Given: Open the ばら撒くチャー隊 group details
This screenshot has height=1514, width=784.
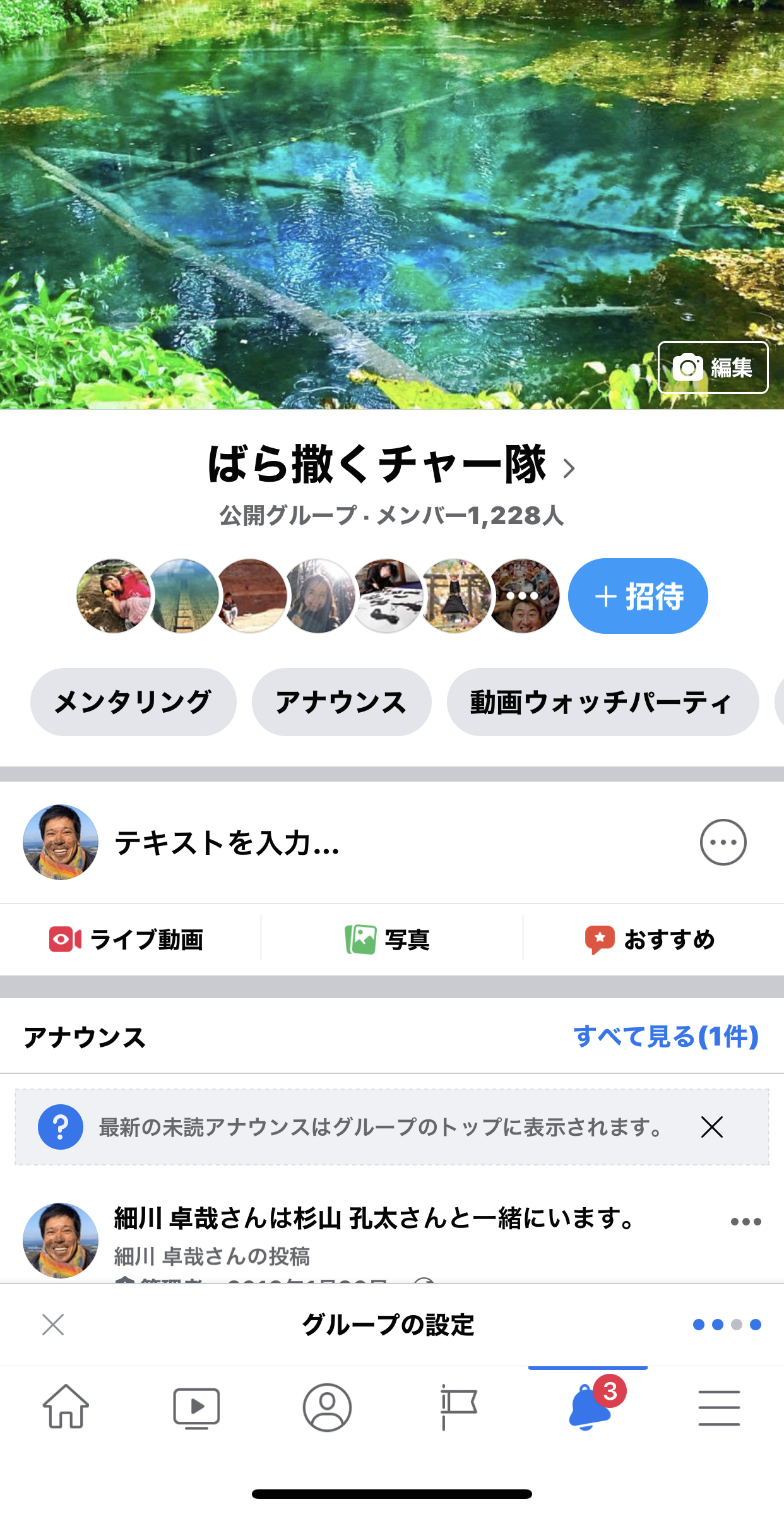Looking at the screenshot, I should pyautogui.click(x=391, y=465).
